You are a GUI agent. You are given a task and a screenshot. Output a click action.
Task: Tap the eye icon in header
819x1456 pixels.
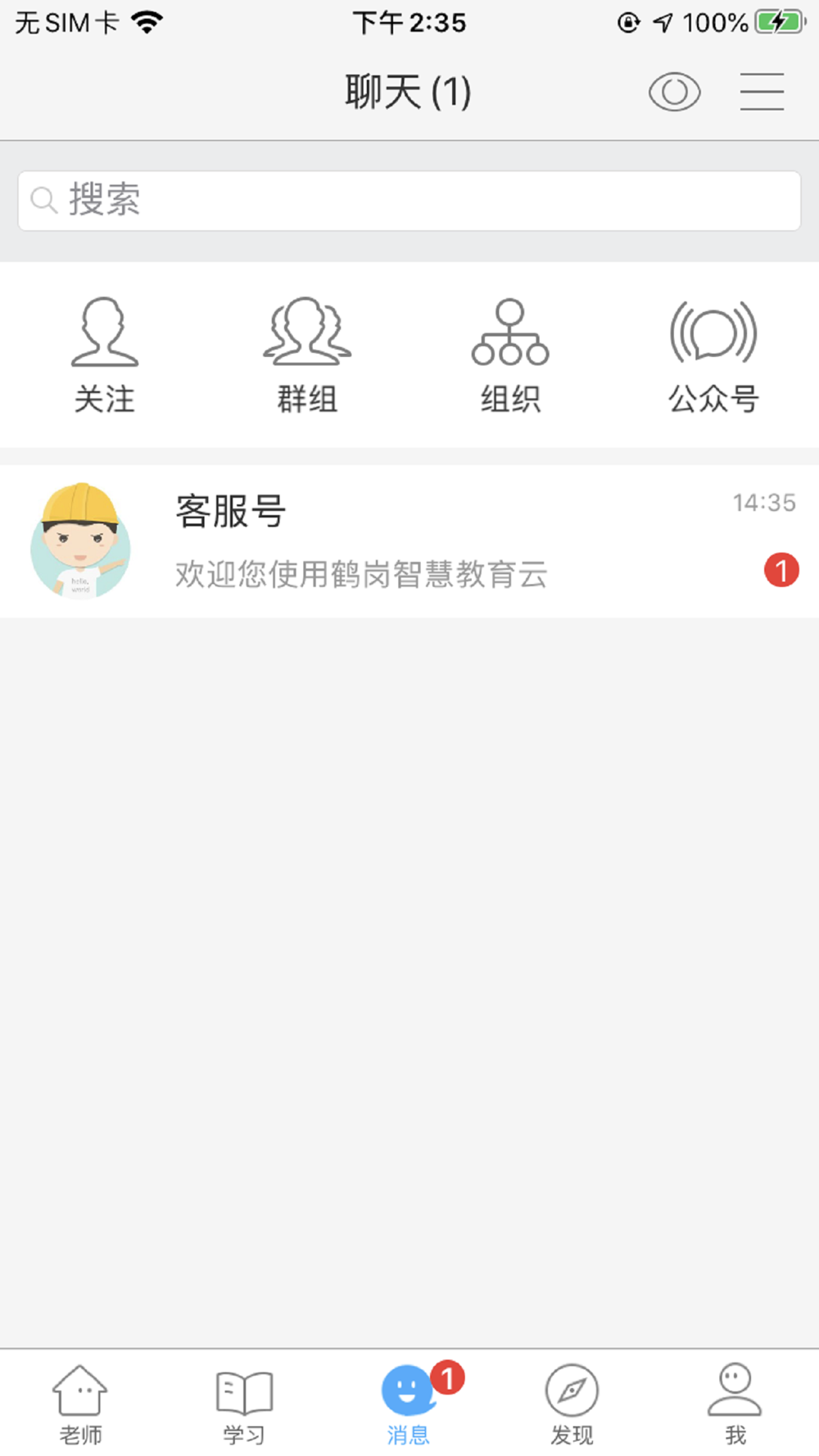click(x=674, y=92)
